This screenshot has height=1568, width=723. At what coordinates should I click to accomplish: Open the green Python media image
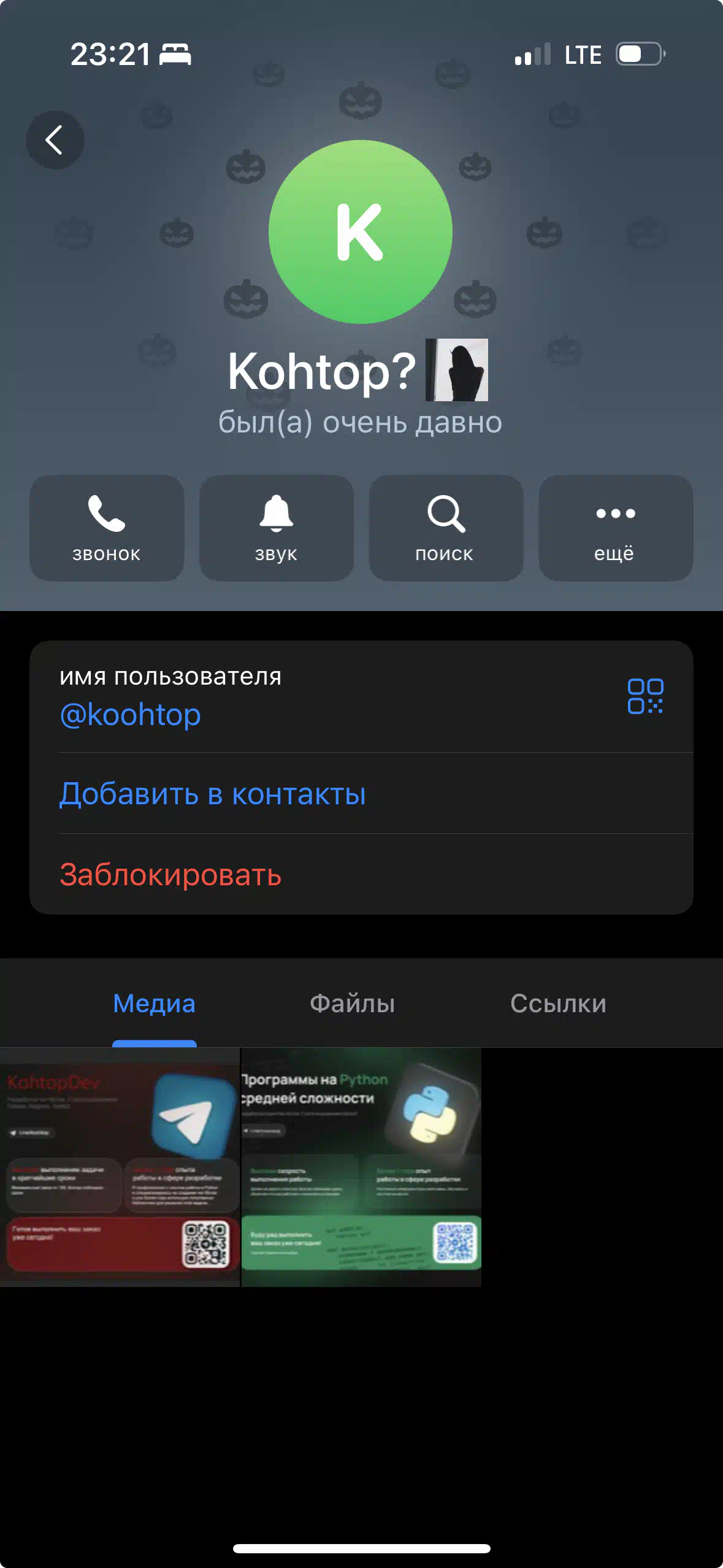pos(361,1167)
